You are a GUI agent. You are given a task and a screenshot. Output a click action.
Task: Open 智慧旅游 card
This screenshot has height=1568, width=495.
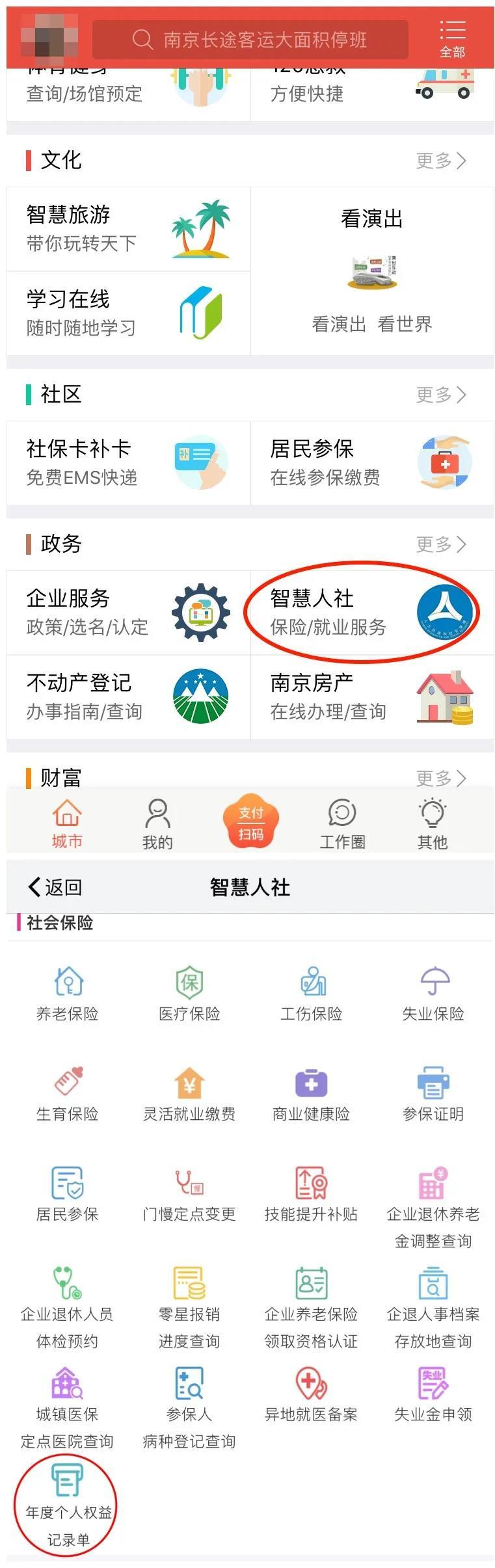128,229
